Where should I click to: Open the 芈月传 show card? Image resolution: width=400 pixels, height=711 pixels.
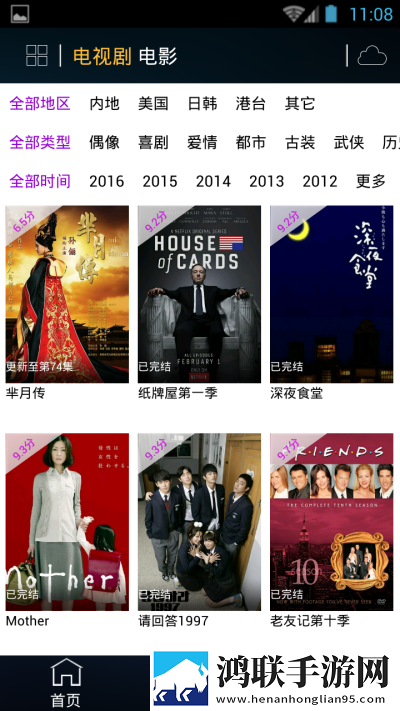[67, 303]
